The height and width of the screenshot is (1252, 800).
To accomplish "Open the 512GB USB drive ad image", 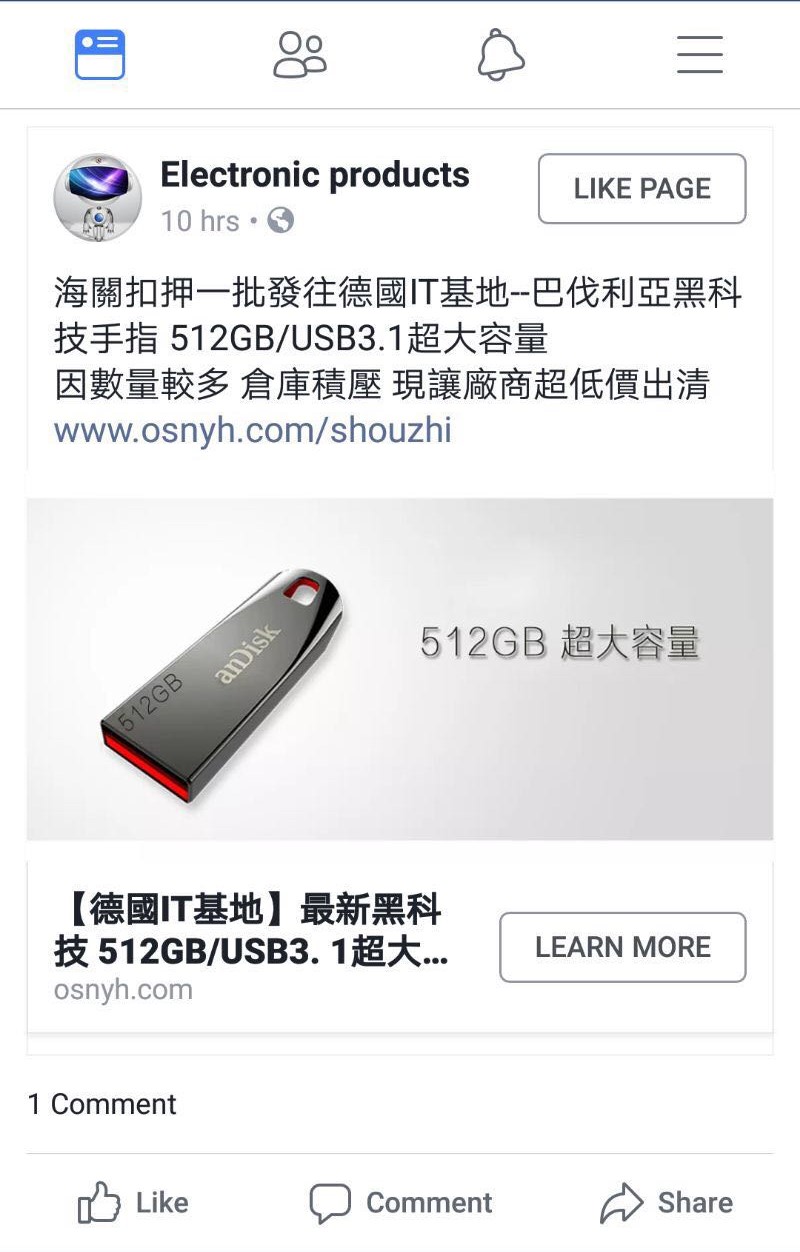I will coord(400,668).
